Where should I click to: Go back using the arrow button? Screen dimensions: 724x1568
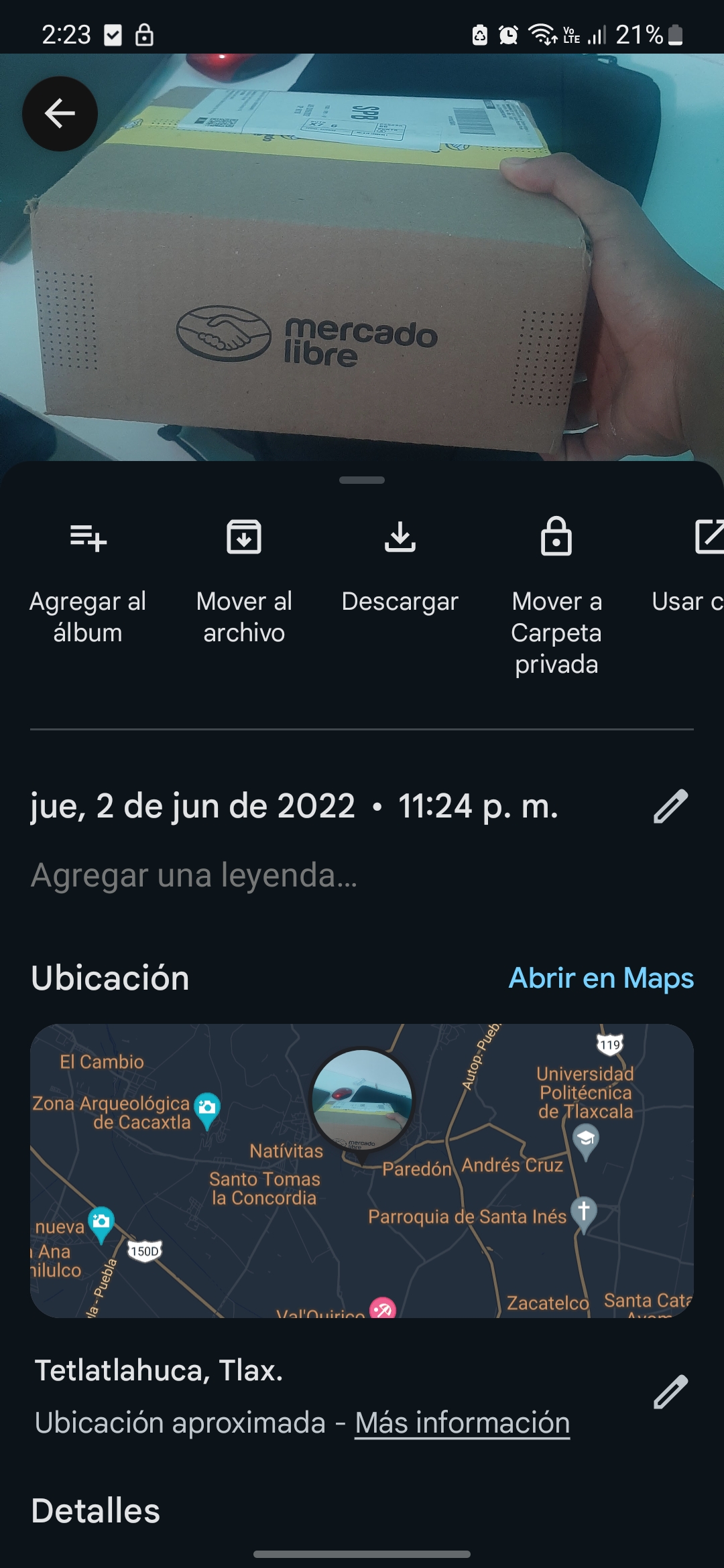60,113
